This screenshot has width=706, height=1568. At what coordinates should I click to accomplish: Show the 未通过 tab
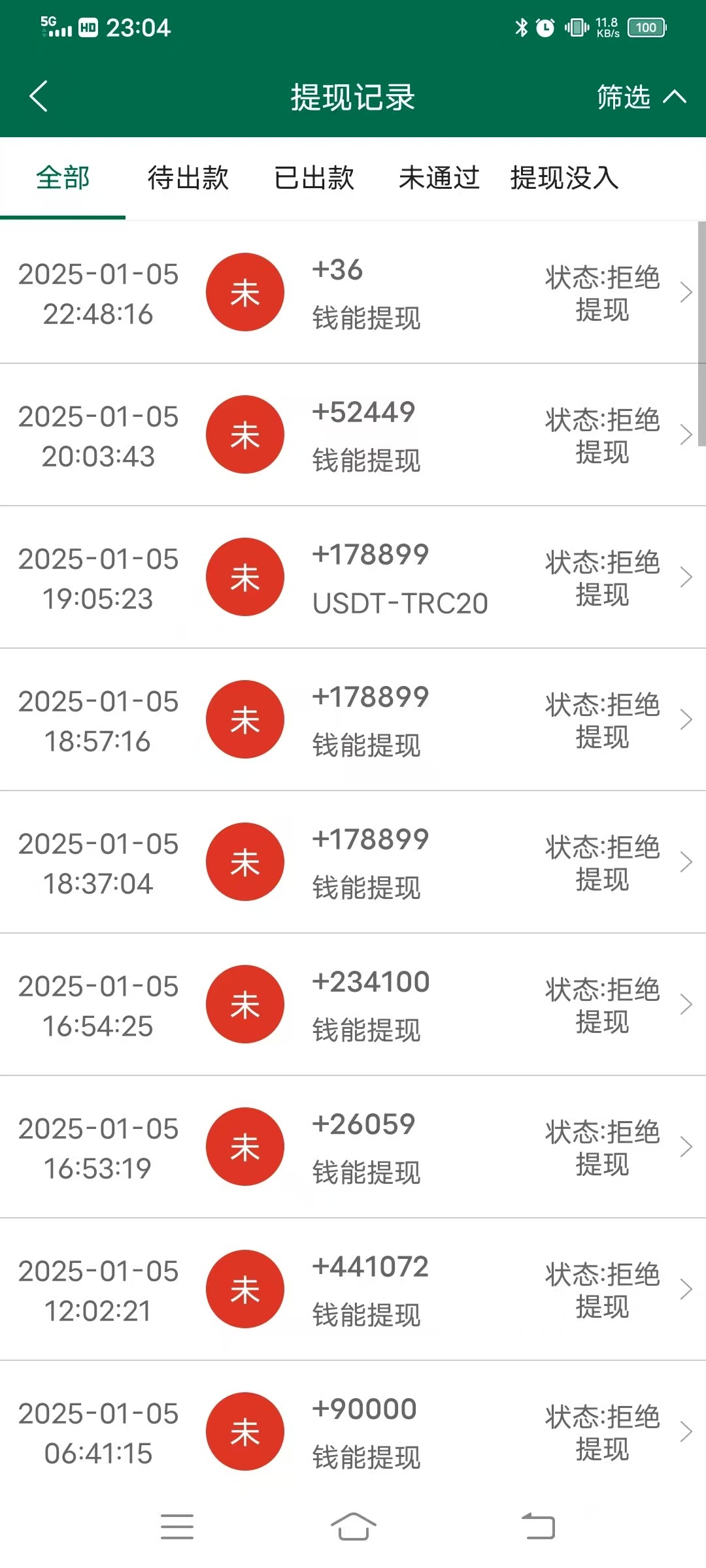(439, 178)
